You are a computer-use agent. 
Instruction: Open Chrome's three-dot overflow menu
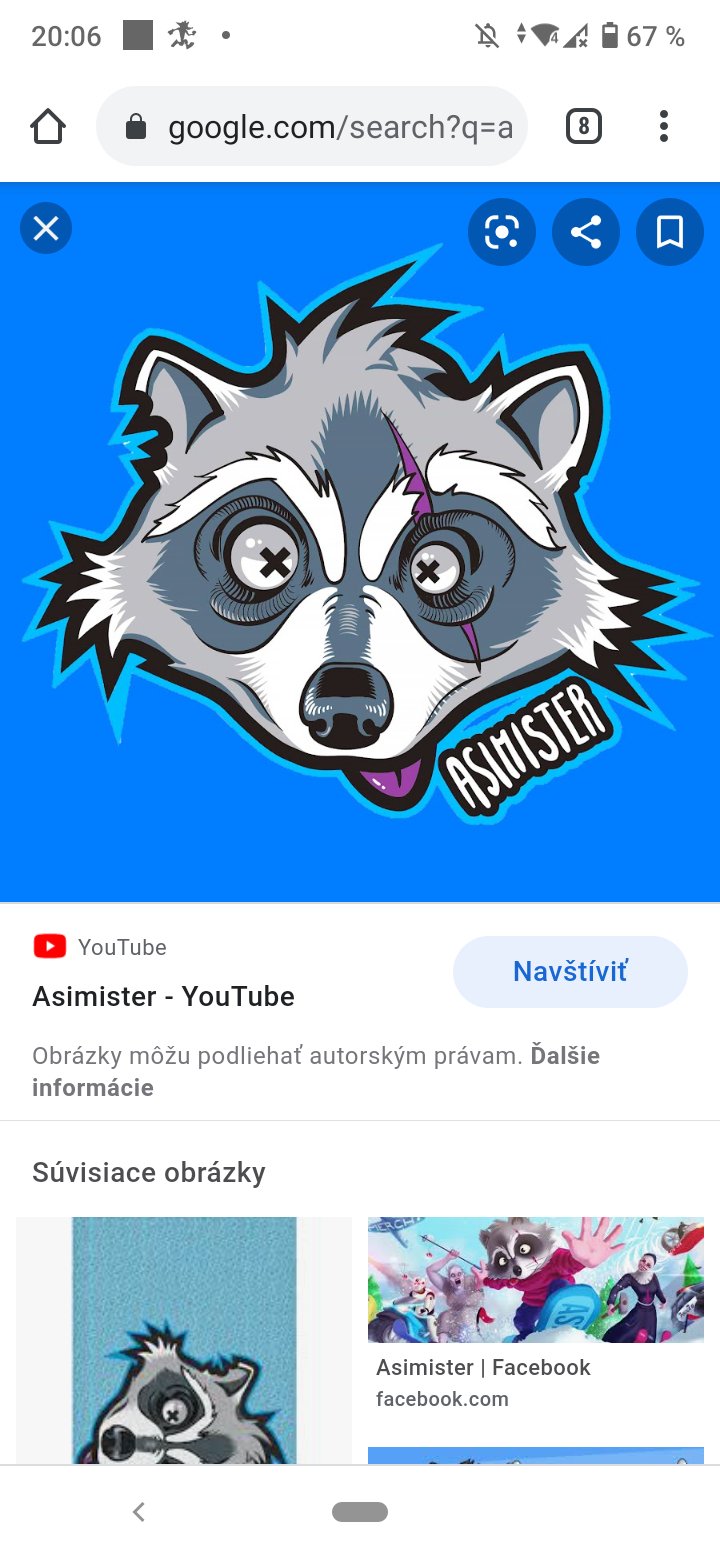(663, 127)
